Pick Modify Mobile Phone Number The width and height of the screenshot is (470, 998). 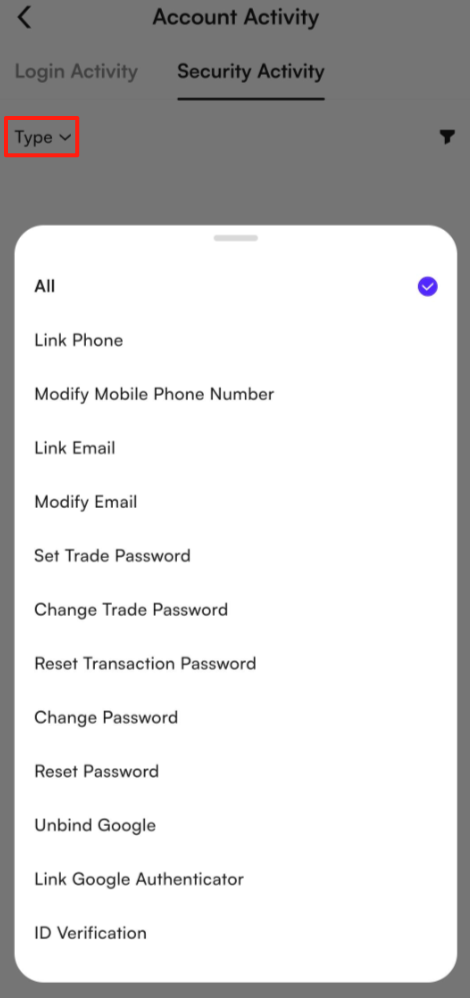(236, 394)
